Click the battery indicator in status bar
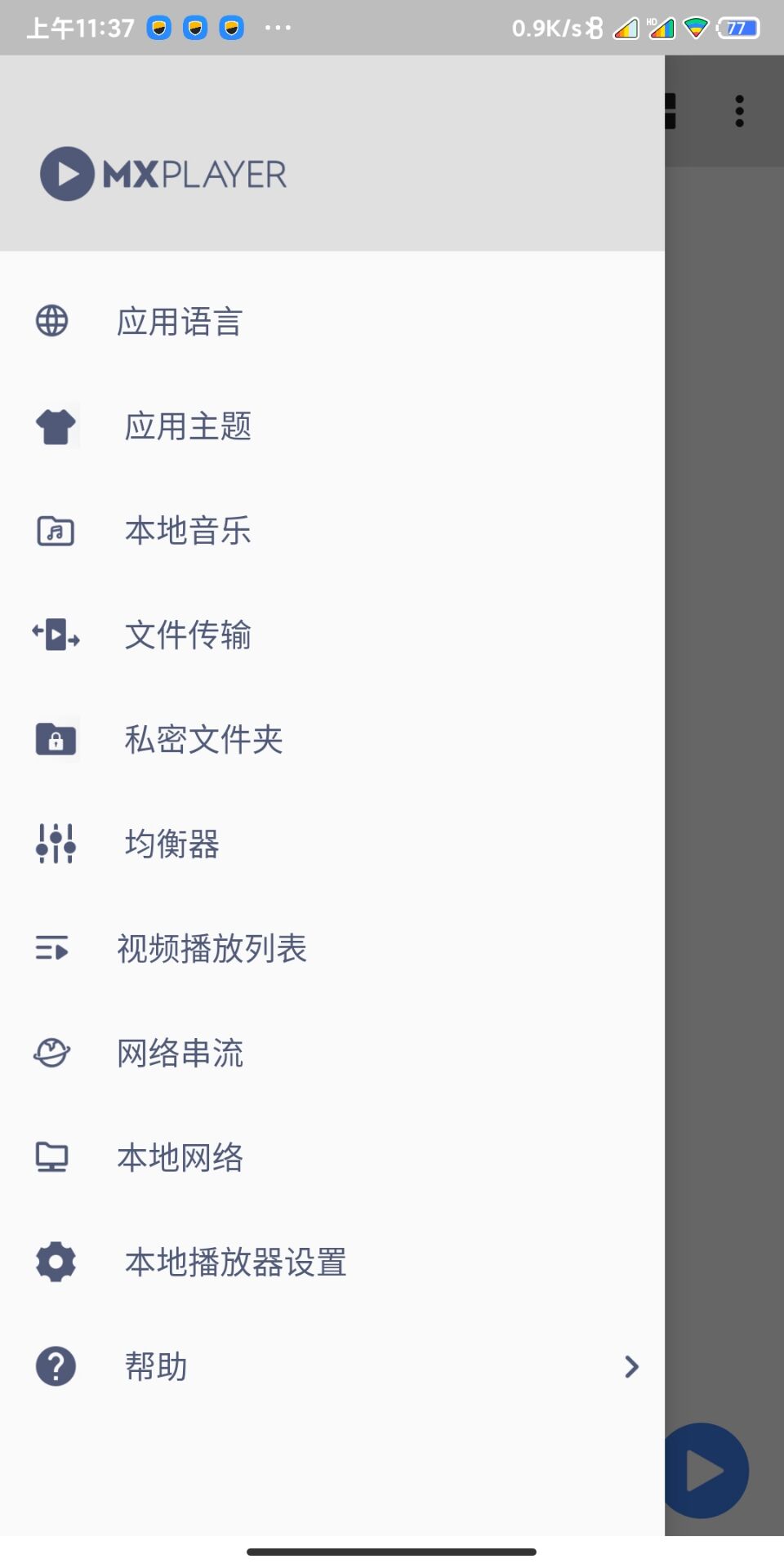Image resolution: width=784 pixels, height=1568 pixels. [x=739, y=27]
